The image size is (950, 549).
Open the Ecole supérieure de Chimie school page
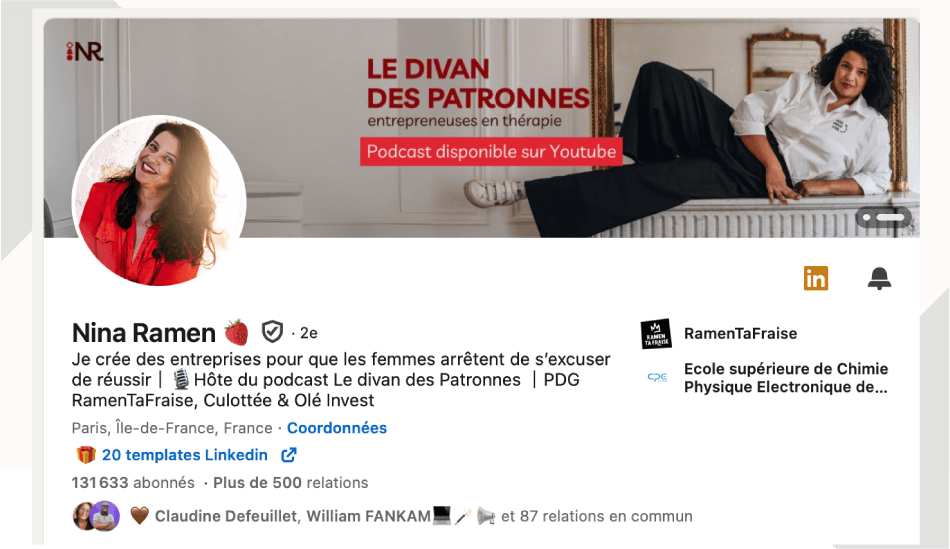click(785, 378)
